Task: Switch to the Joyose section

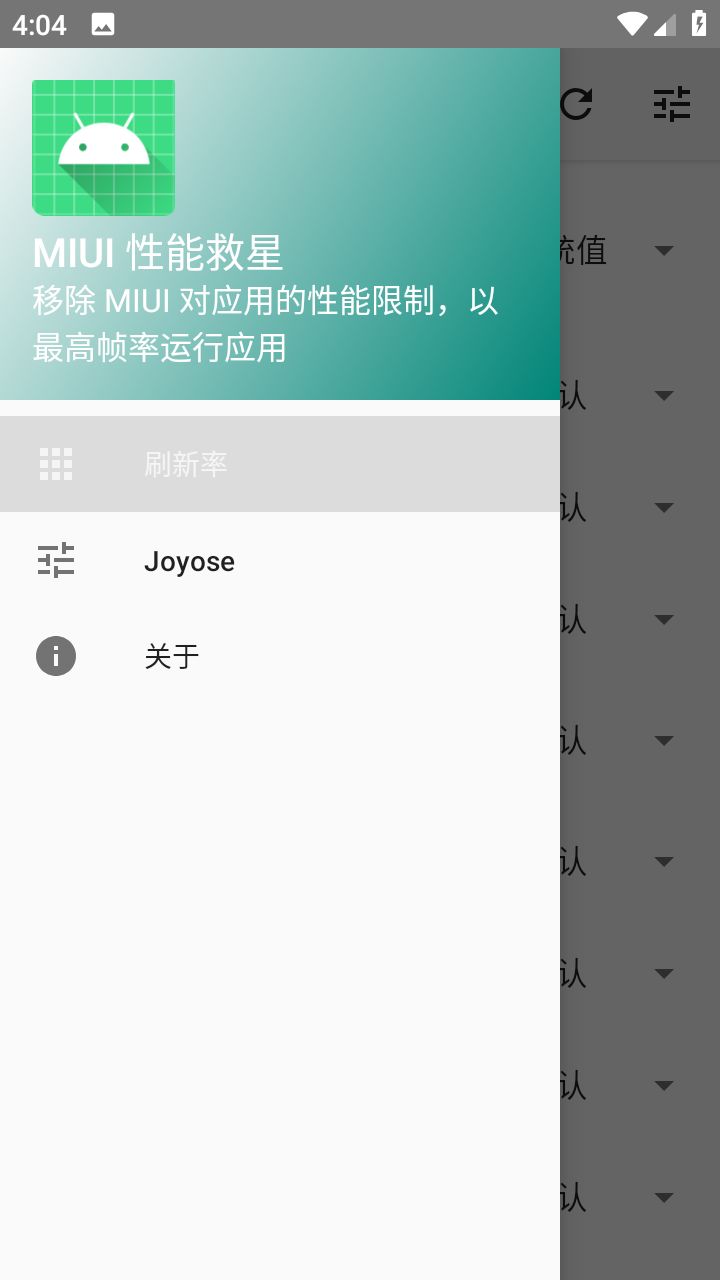Action: tap(189, 561)
